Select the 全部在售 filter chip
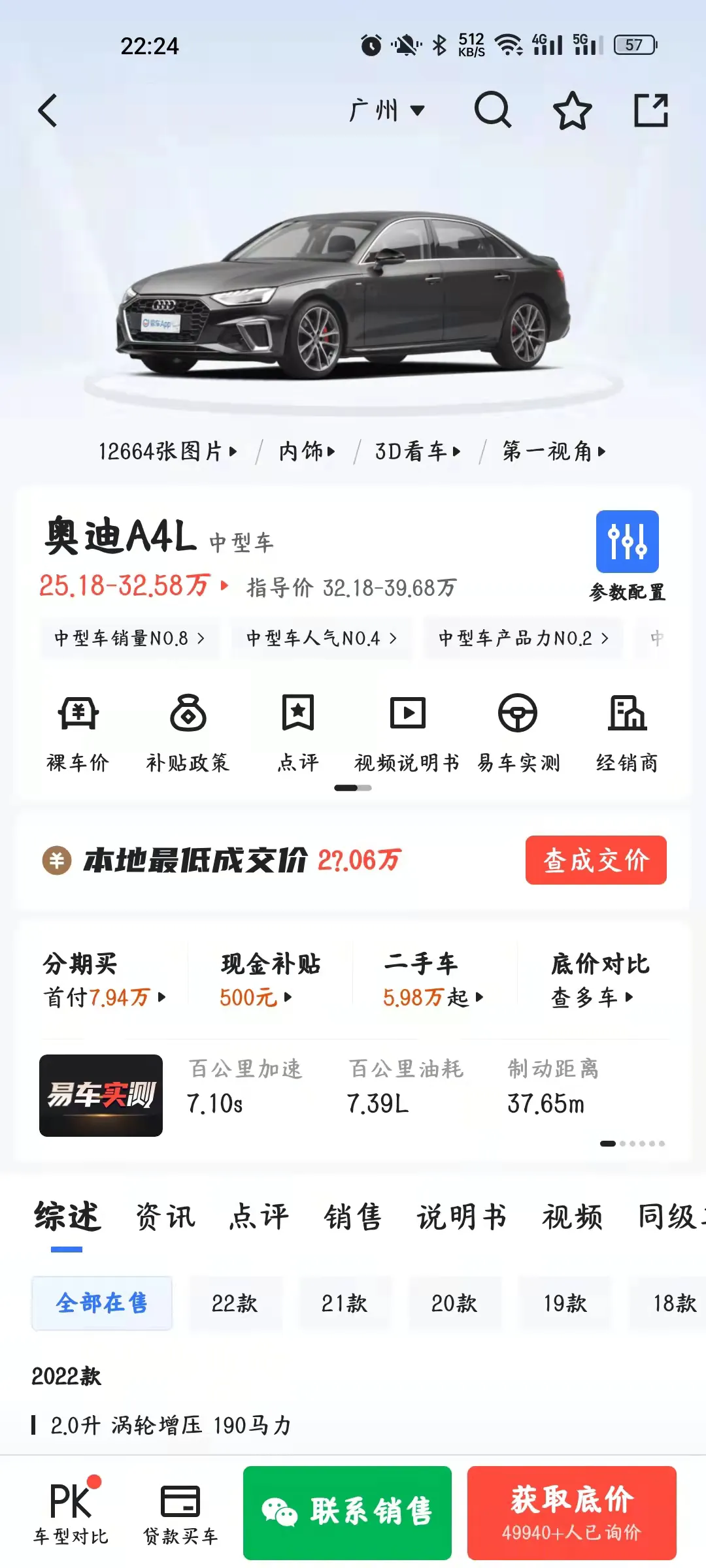This screenshot has height=1568, width=706. pos(101,1303)
